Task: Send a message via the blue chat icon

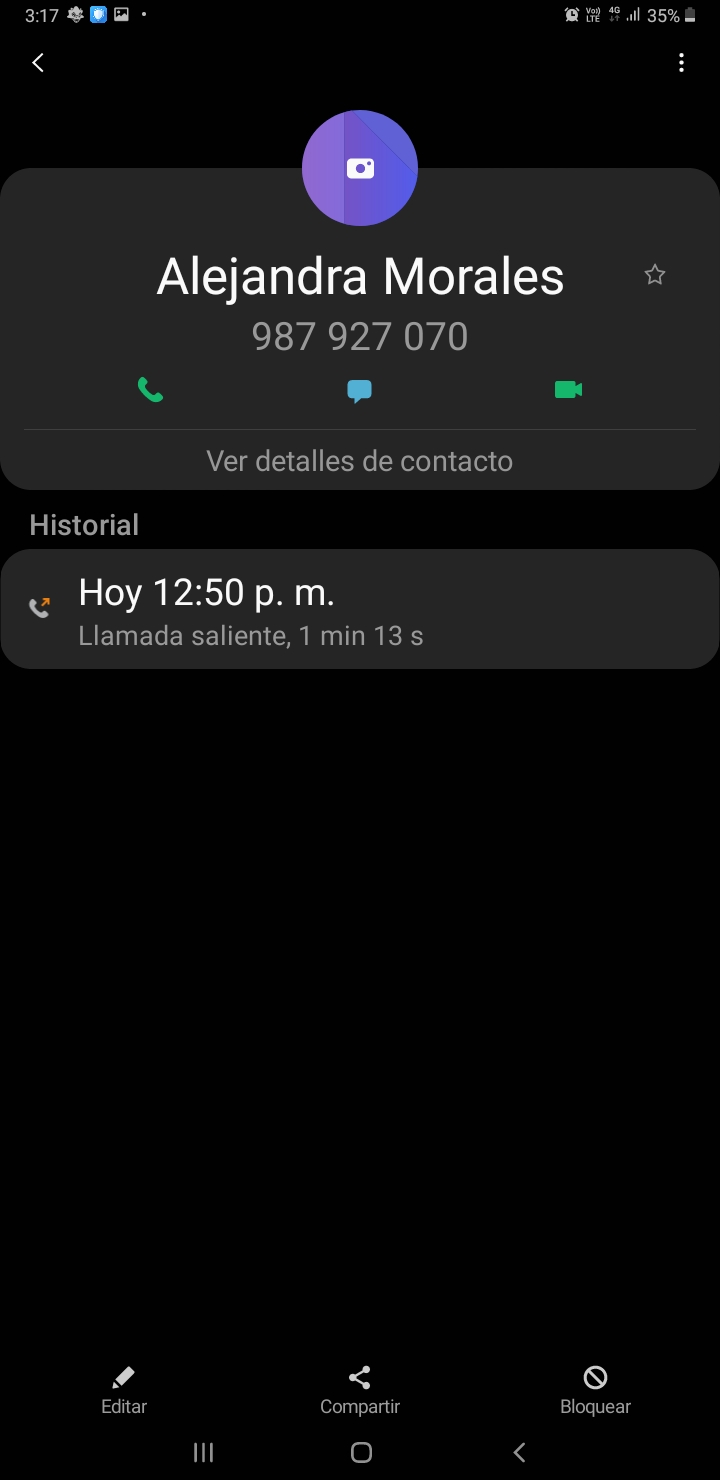Action: tap(360, 391)
